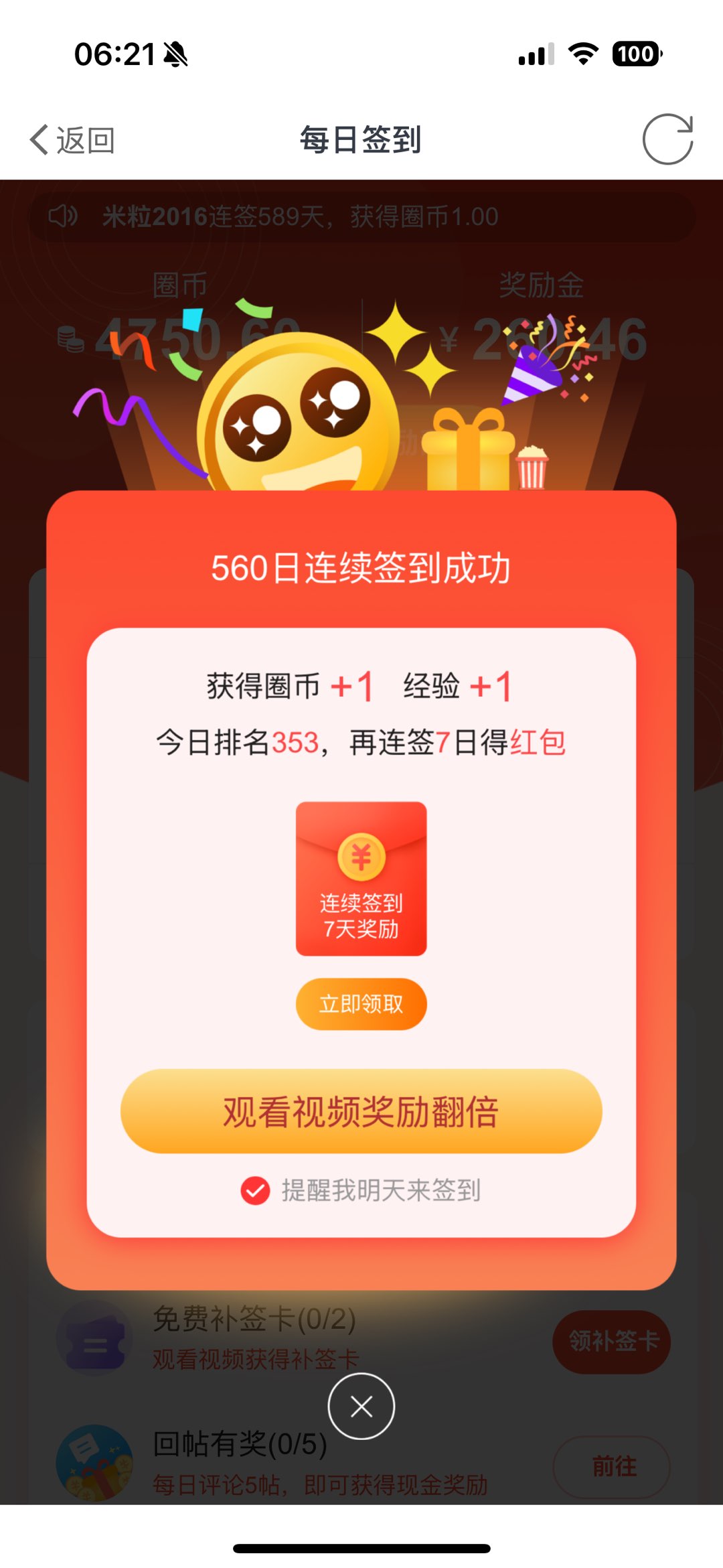
Task: Claim reward with 立即领取
Action: [x=361, y=1003]
